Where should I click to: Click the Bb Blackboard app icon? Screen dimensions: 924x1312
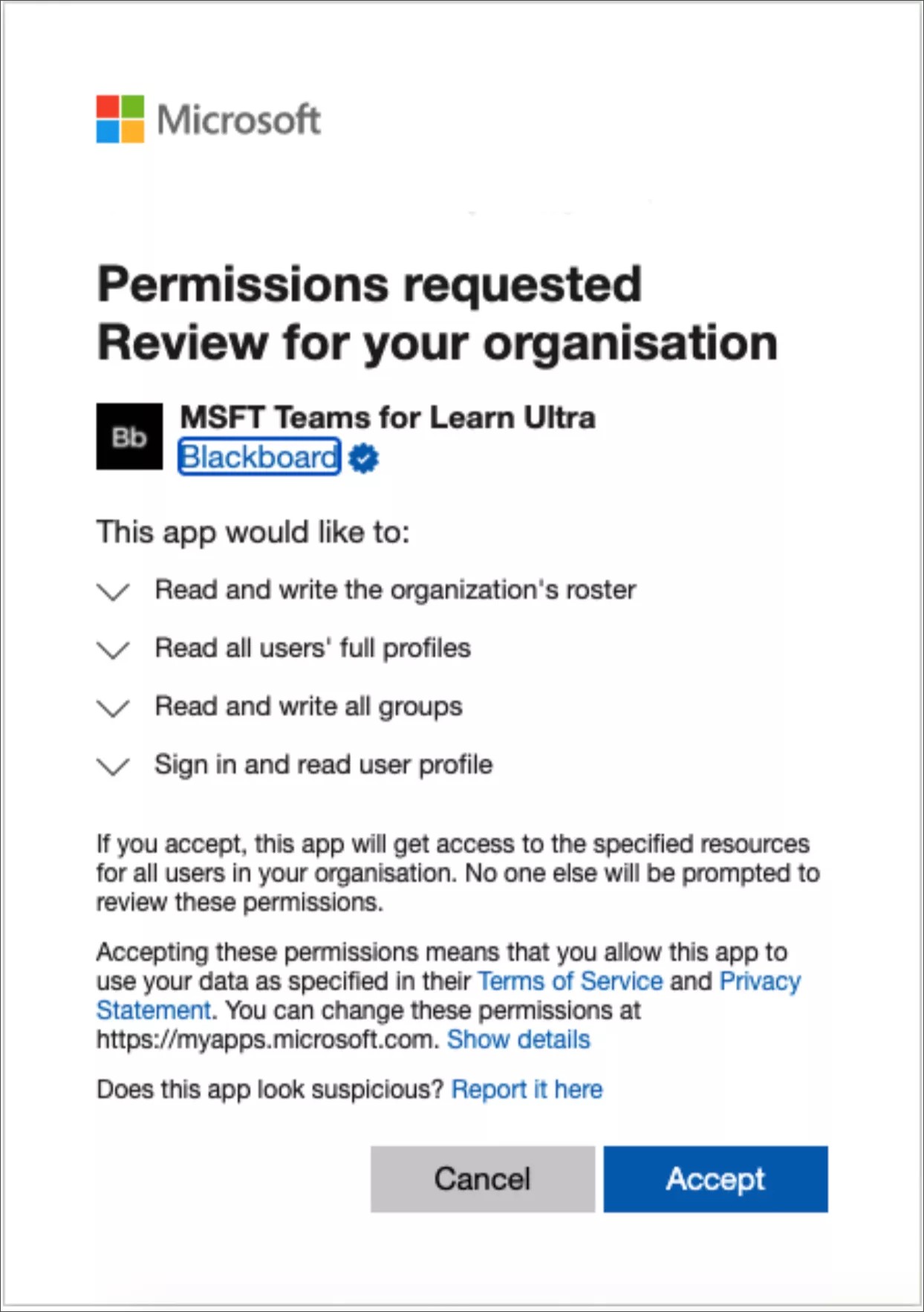point(128,436)
